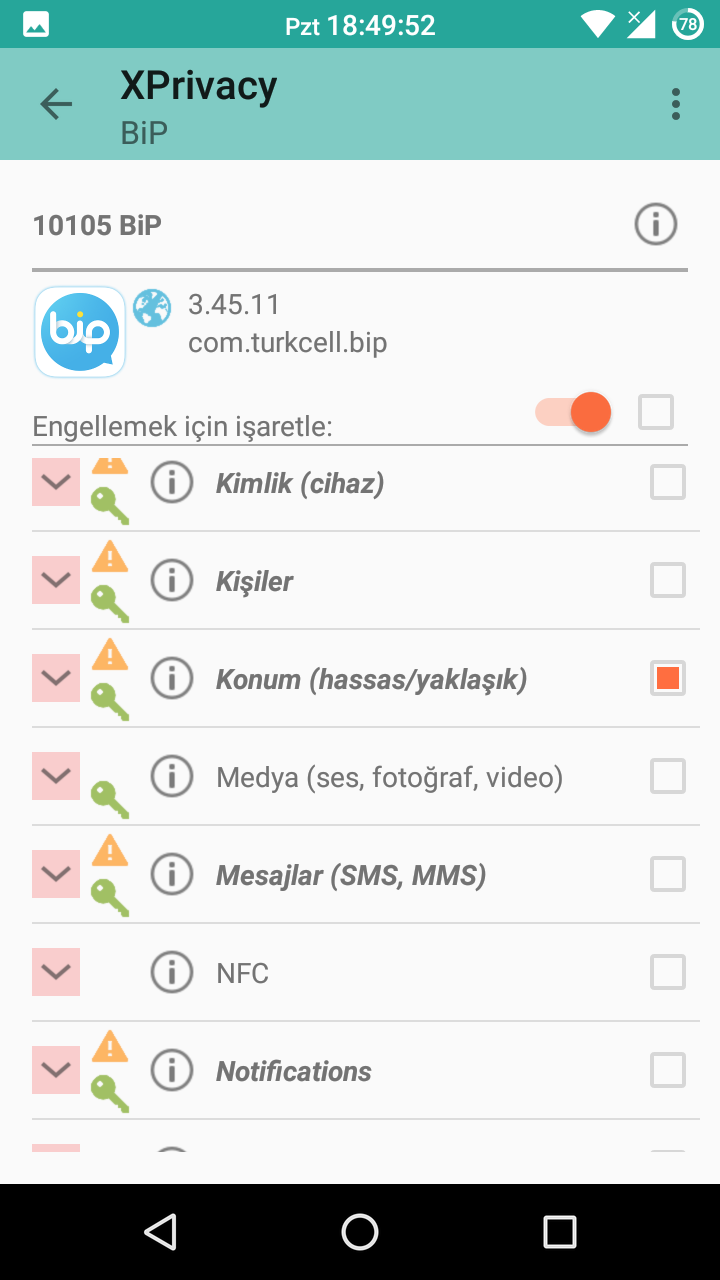Screen dimensions: 720x1280
Task: Expand the Kimlik (cihaz) category
Action: 56,482
